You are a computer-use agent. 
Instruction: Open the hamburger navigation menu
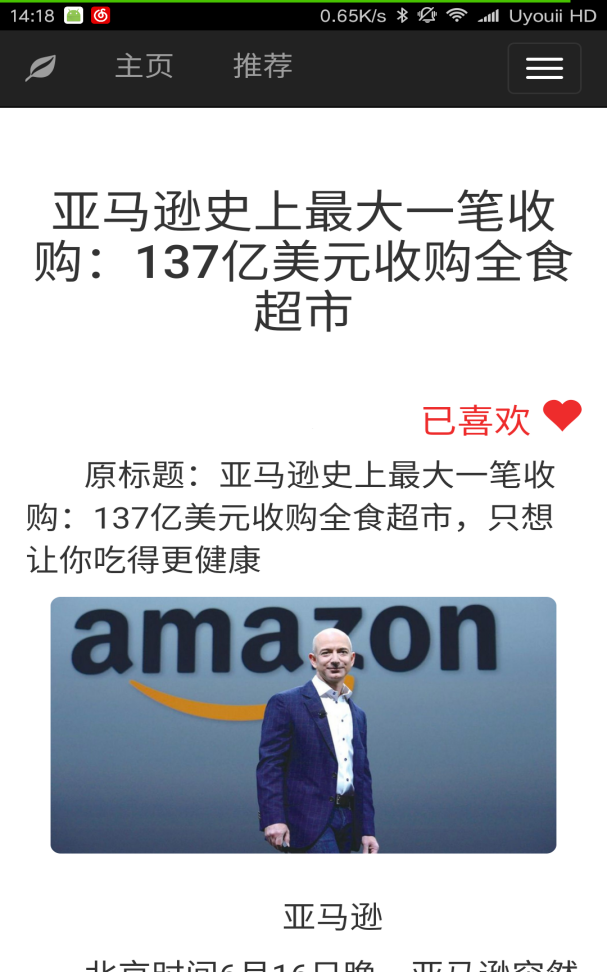[x=544, y=68]
